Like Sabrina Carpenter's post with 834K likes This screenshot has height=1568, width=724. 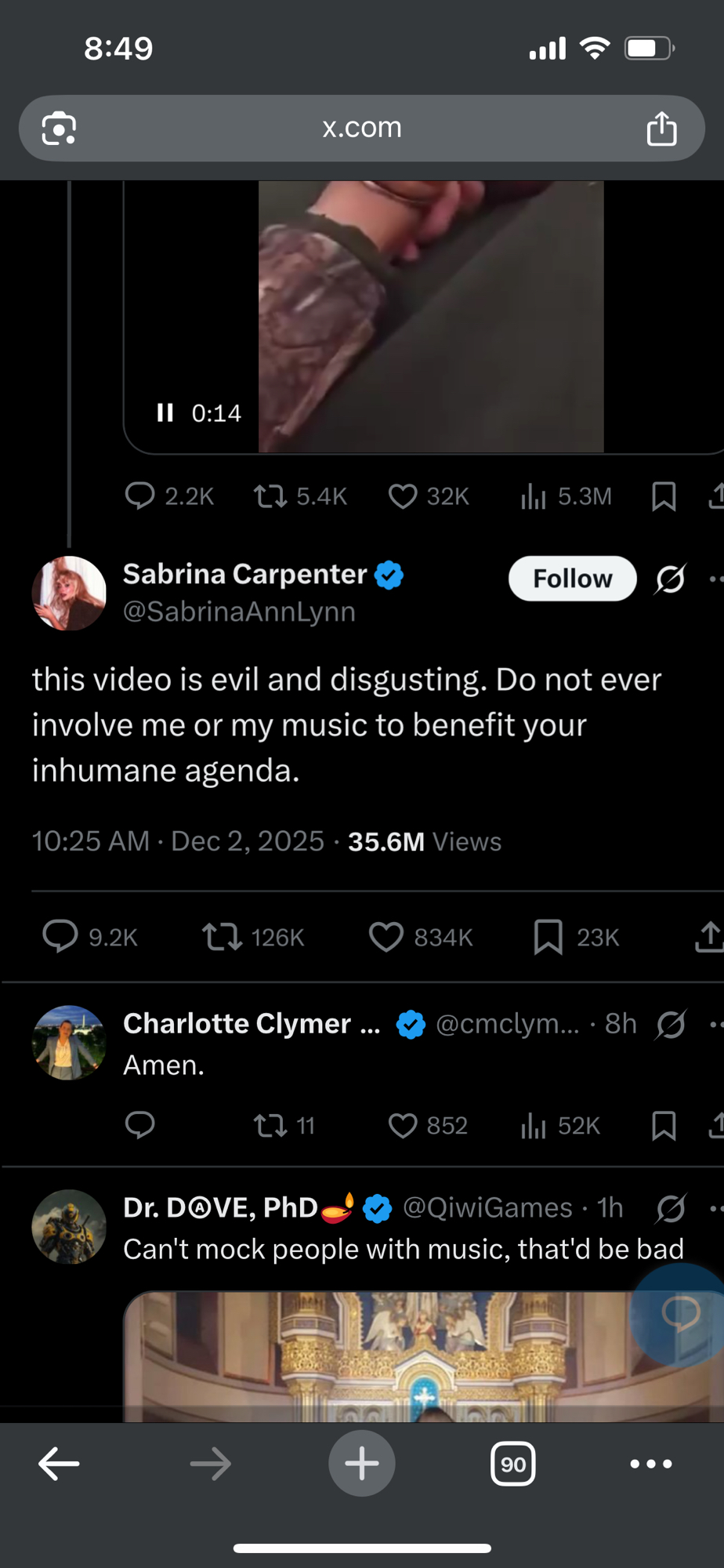pyautogui.click(x=386, y=937)
